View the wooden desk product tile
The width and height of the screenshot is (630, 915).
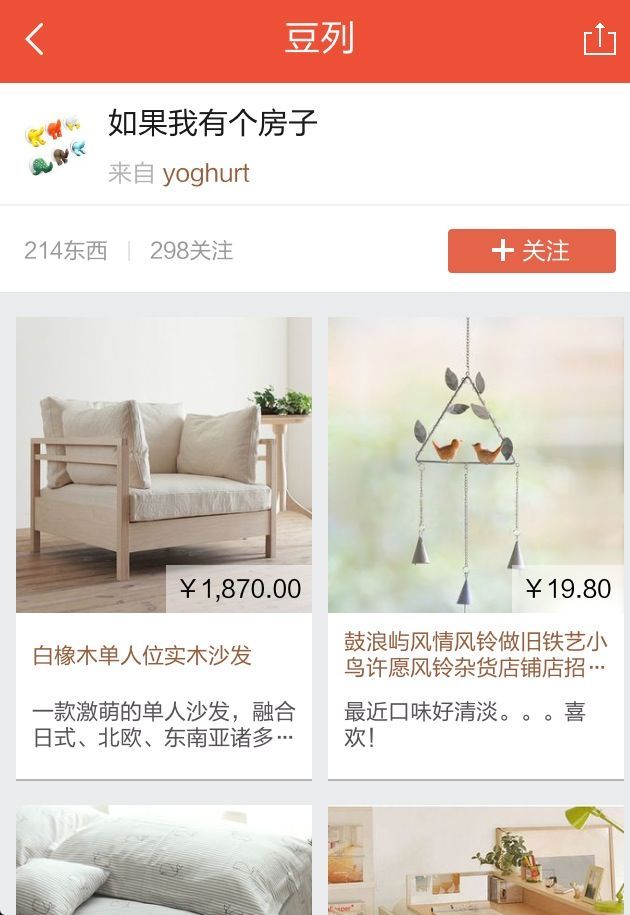pyautogui.click(x=476, y=861)
